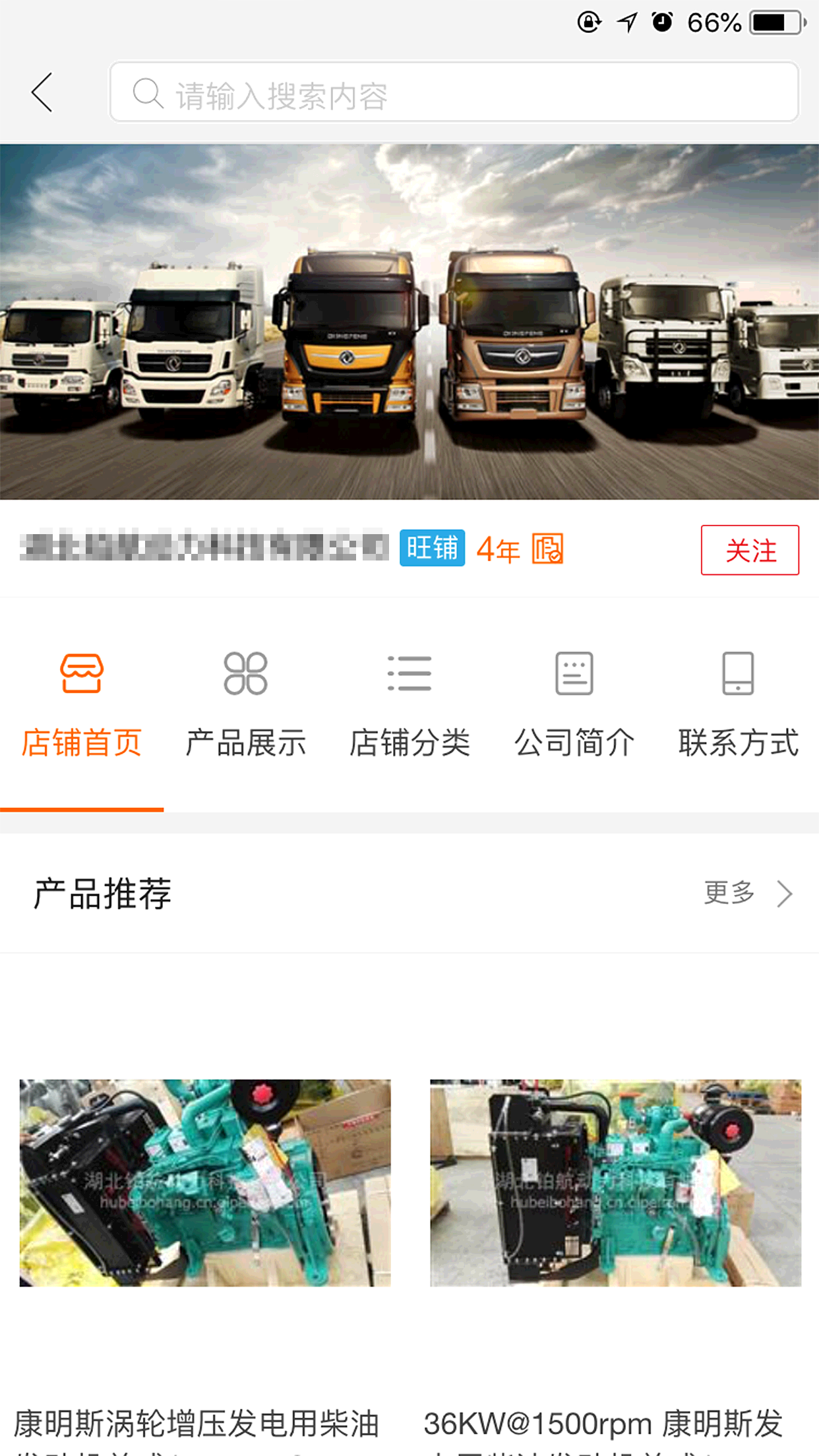Toggle follow by tapping 关注

[x=751, y=549]
